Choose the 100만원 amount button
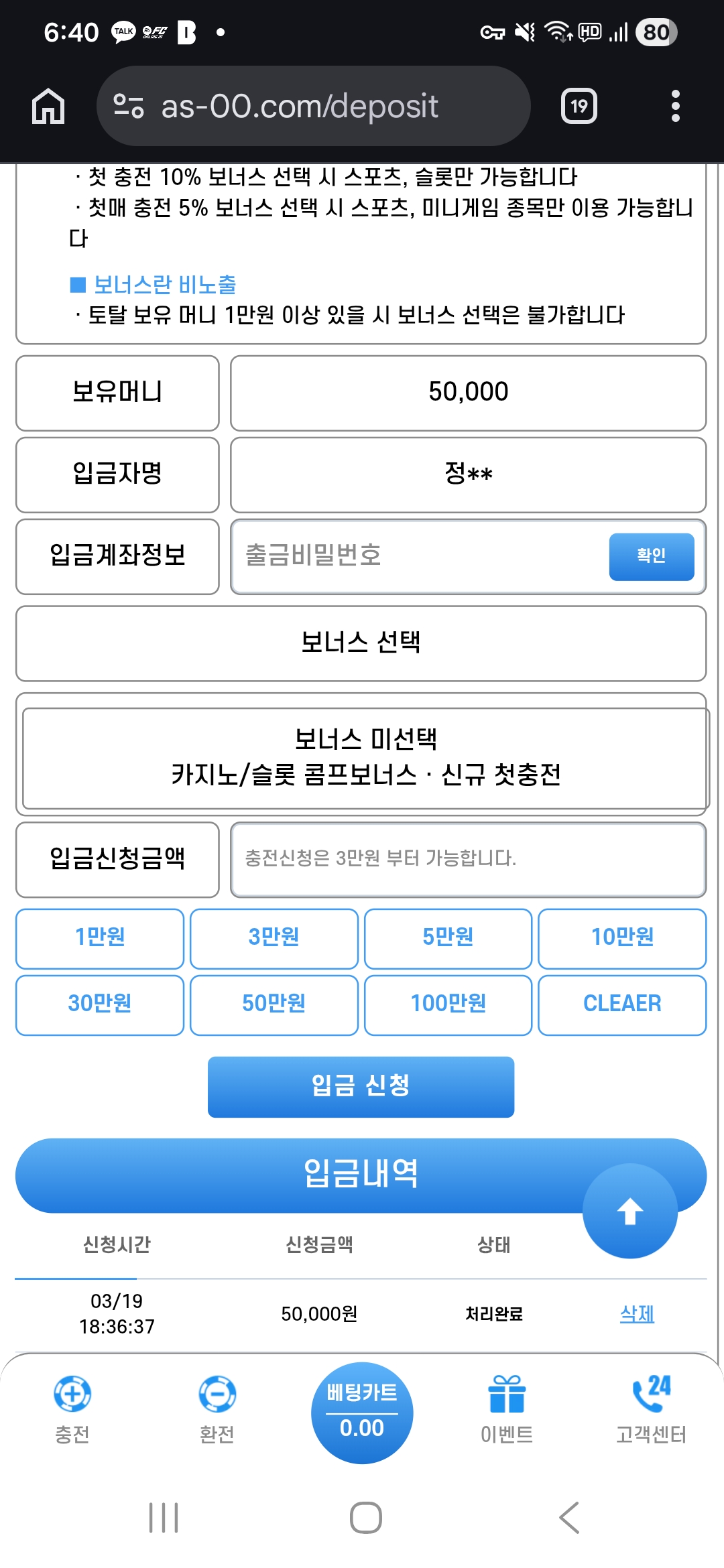Viewport: 724px width, 1568px height. click(x=448, y=1004)
